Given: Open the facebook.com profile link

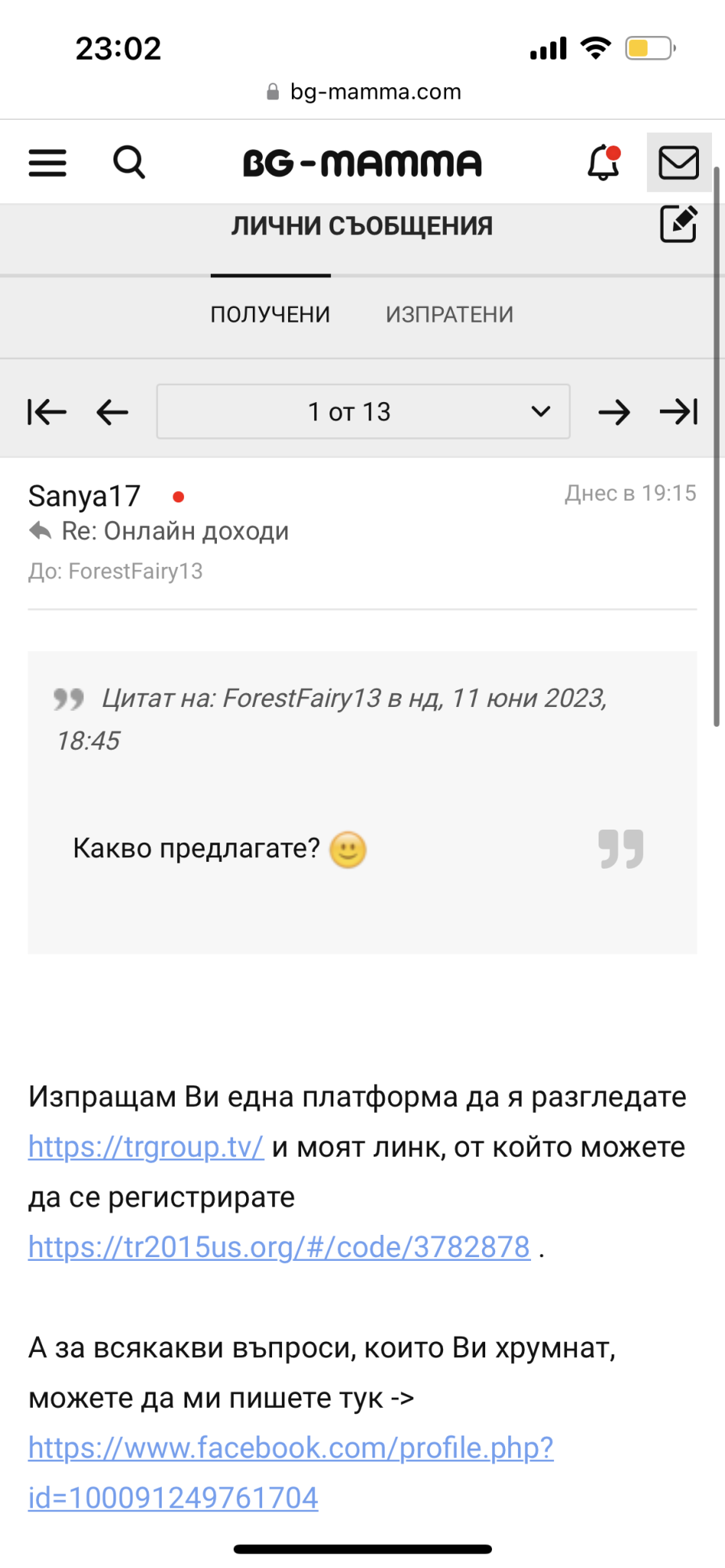Looking at the screenshot, I should coord(290,1472).
